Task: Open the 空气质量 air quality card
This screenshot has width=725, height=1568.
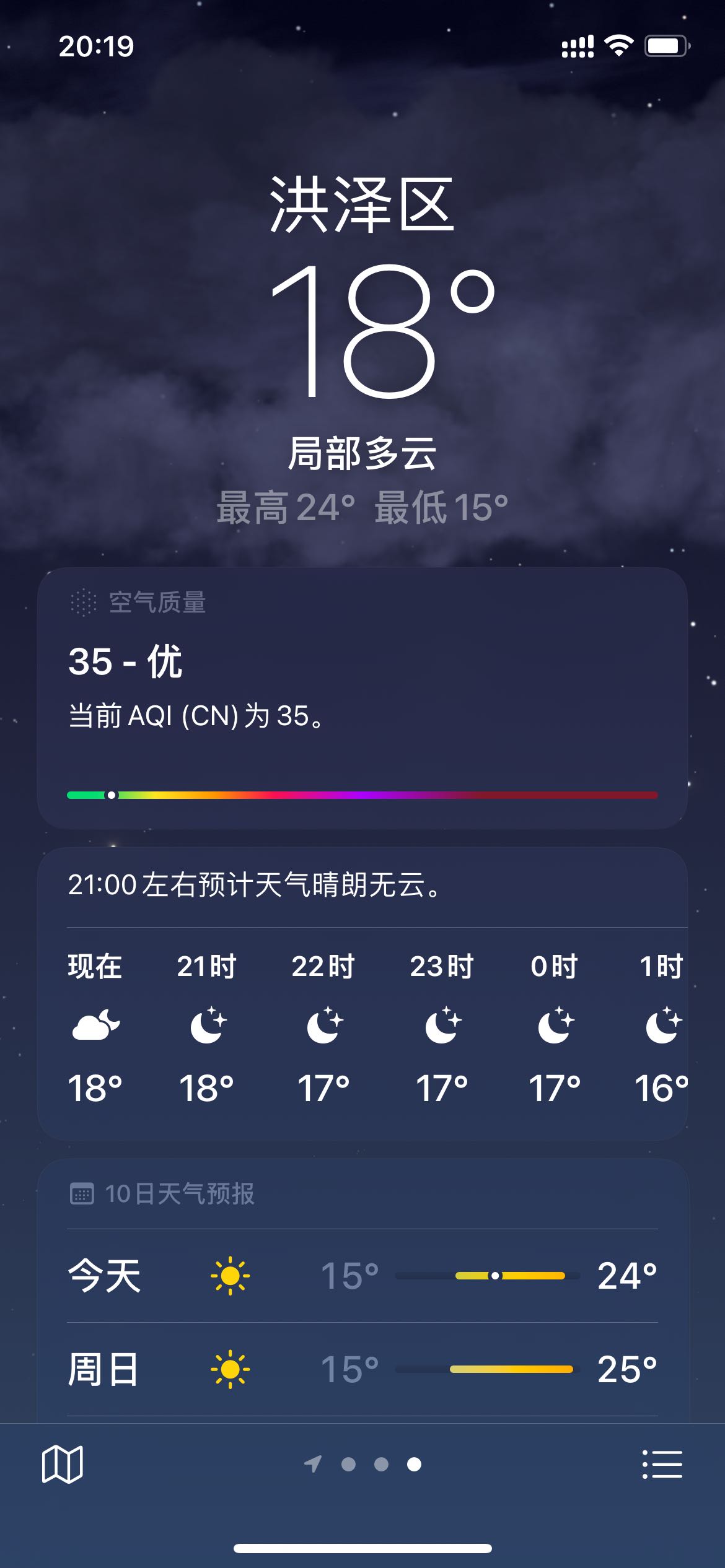Action: [x=362, y=698]
